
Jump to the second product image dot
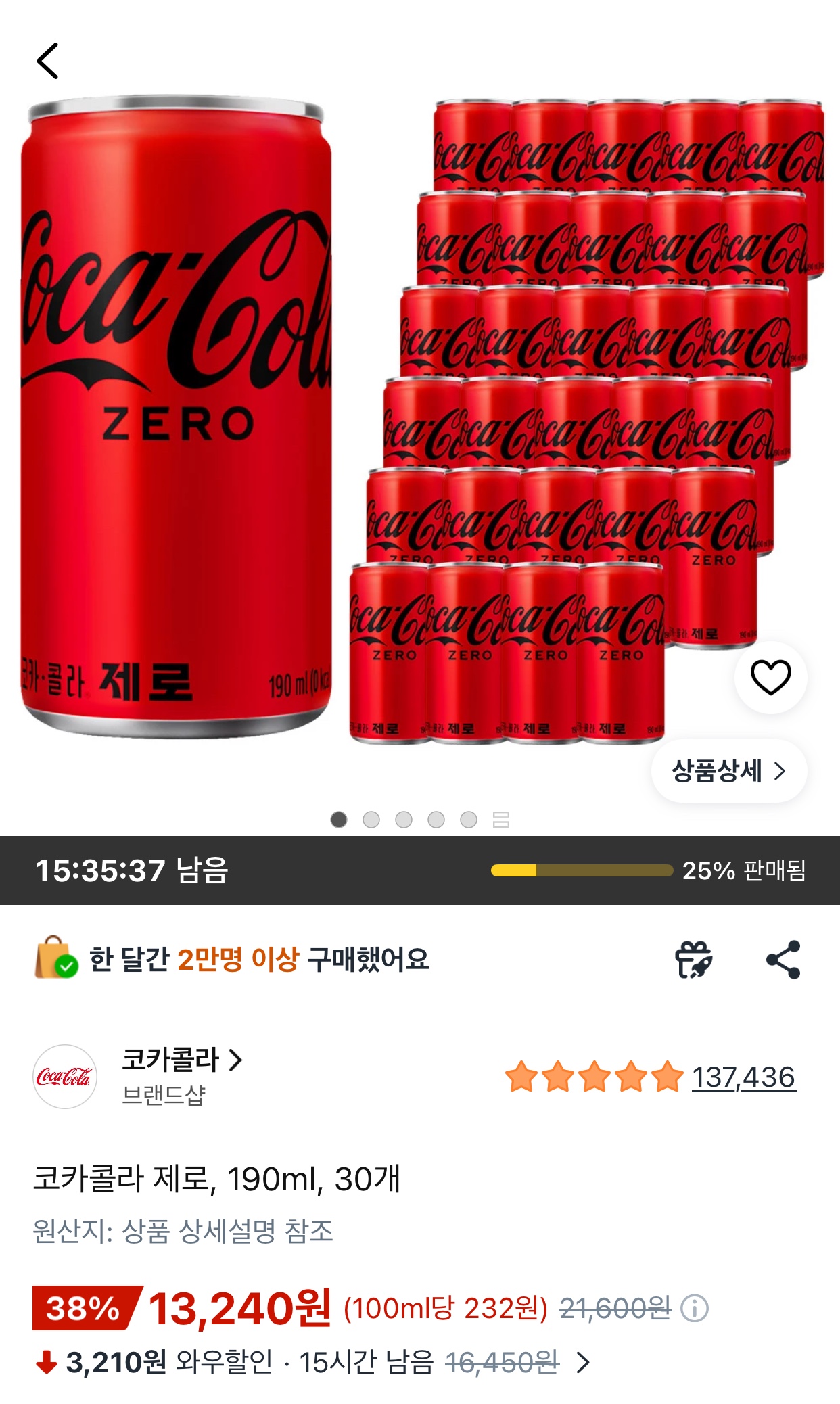[371, 820]
